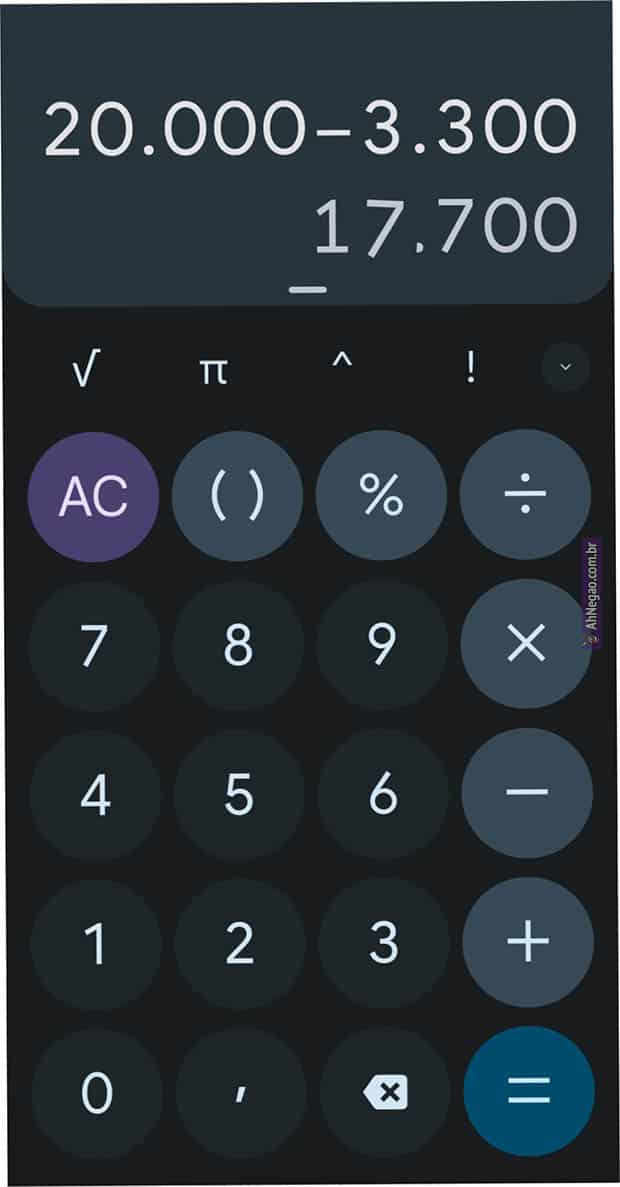Enter the digit 5
Viewport: 620px width, 1187px height.
[239, 794]
